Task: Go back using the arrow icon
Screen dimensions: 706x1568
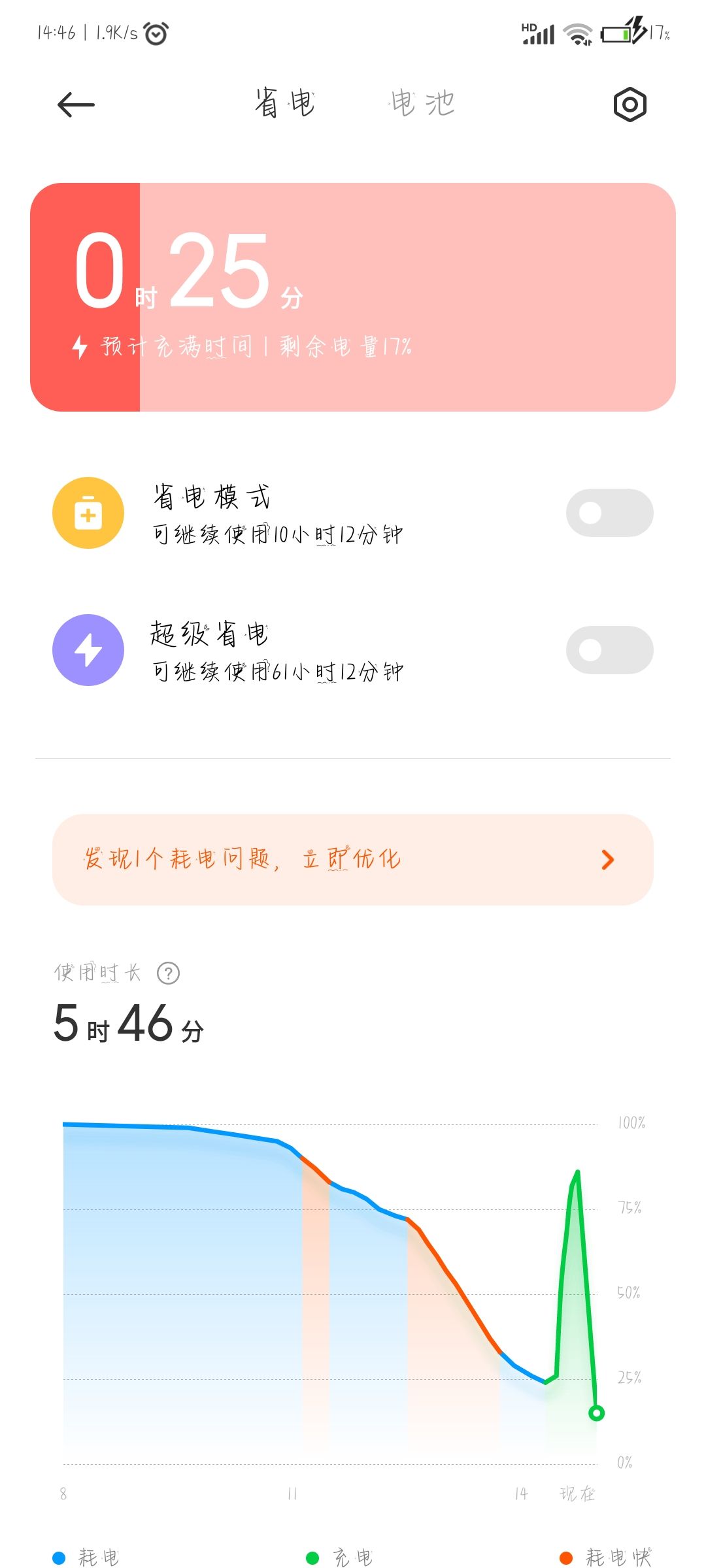Action: 76,105
